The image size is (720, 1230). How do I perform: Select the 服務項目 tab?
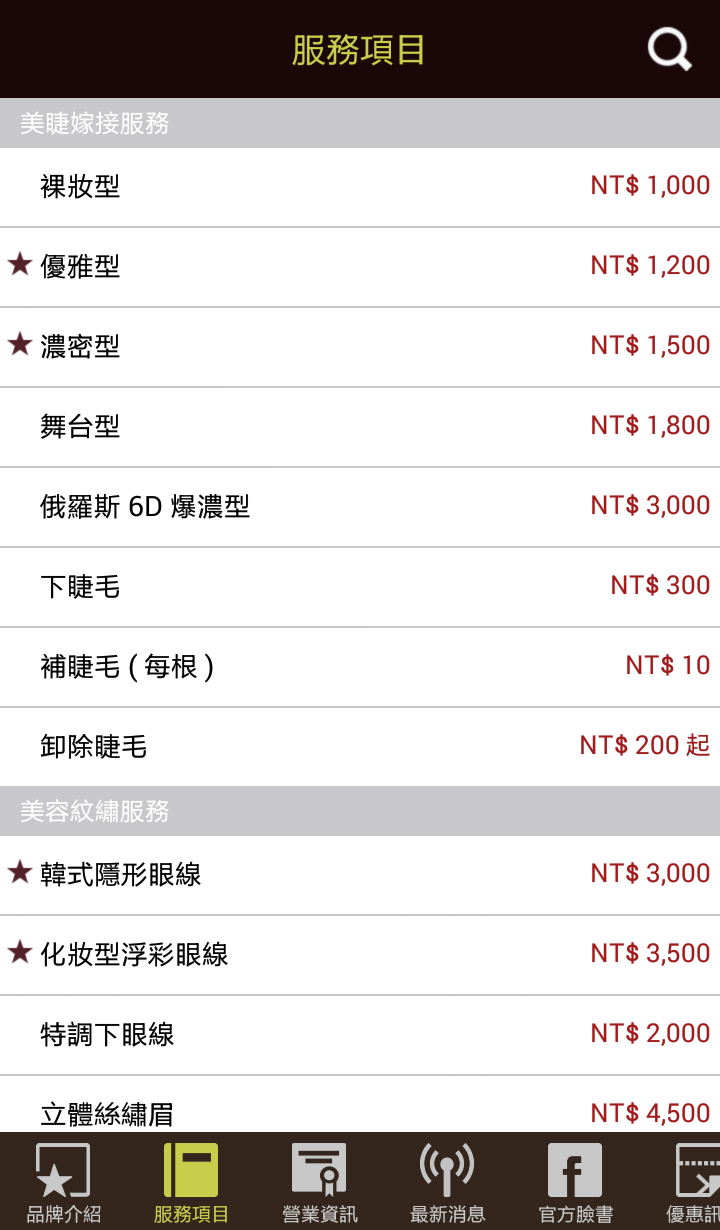[191, 1183]
